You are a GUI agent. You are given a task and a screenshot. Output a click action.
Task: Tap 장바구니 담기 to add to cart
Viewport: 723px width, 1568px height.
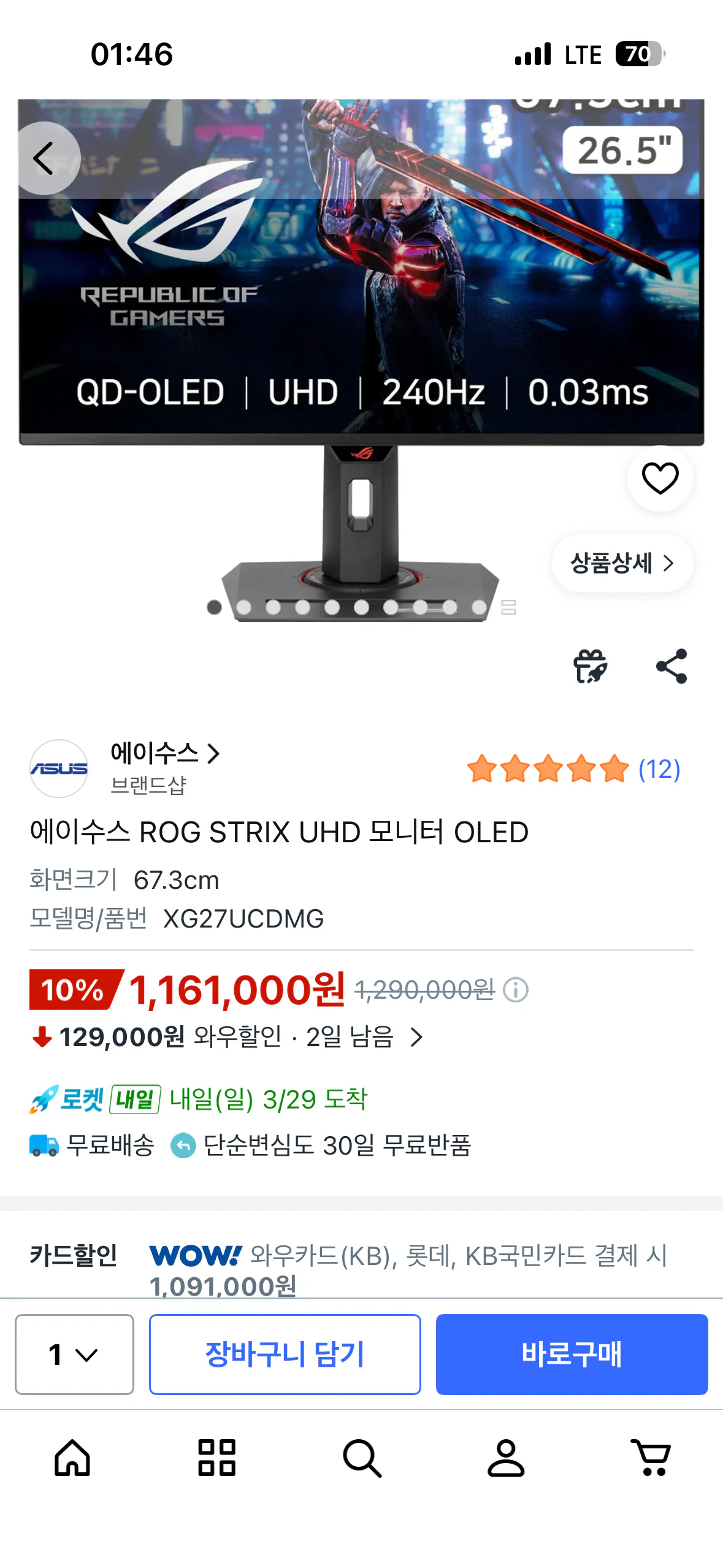pyautogui.click(x=285, y=1356)
